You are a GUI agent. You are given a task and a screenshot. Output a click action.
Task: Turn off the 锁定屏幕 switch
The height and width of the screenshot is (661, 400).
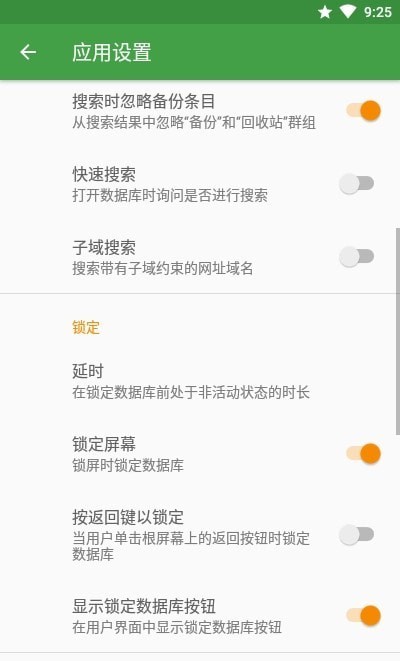click(x=363, y=454)
